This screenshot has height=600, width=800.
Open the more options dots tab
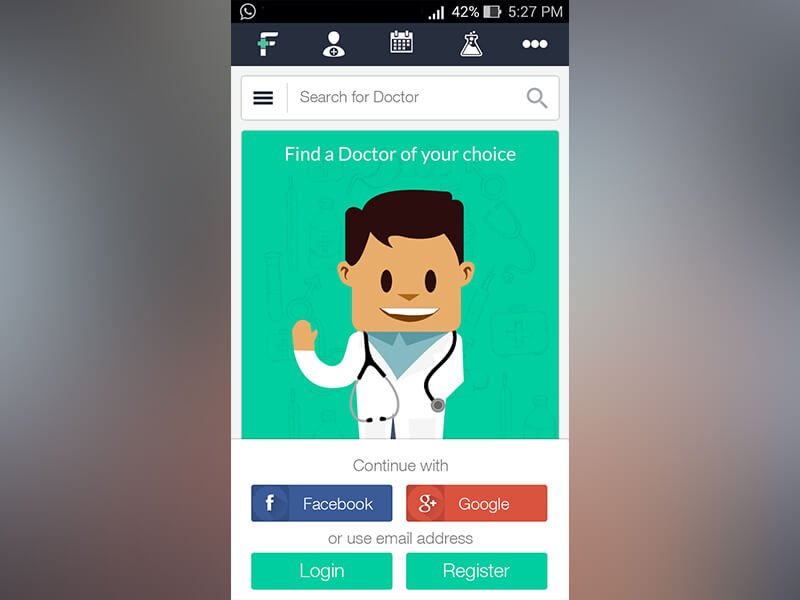click(535, 44)
